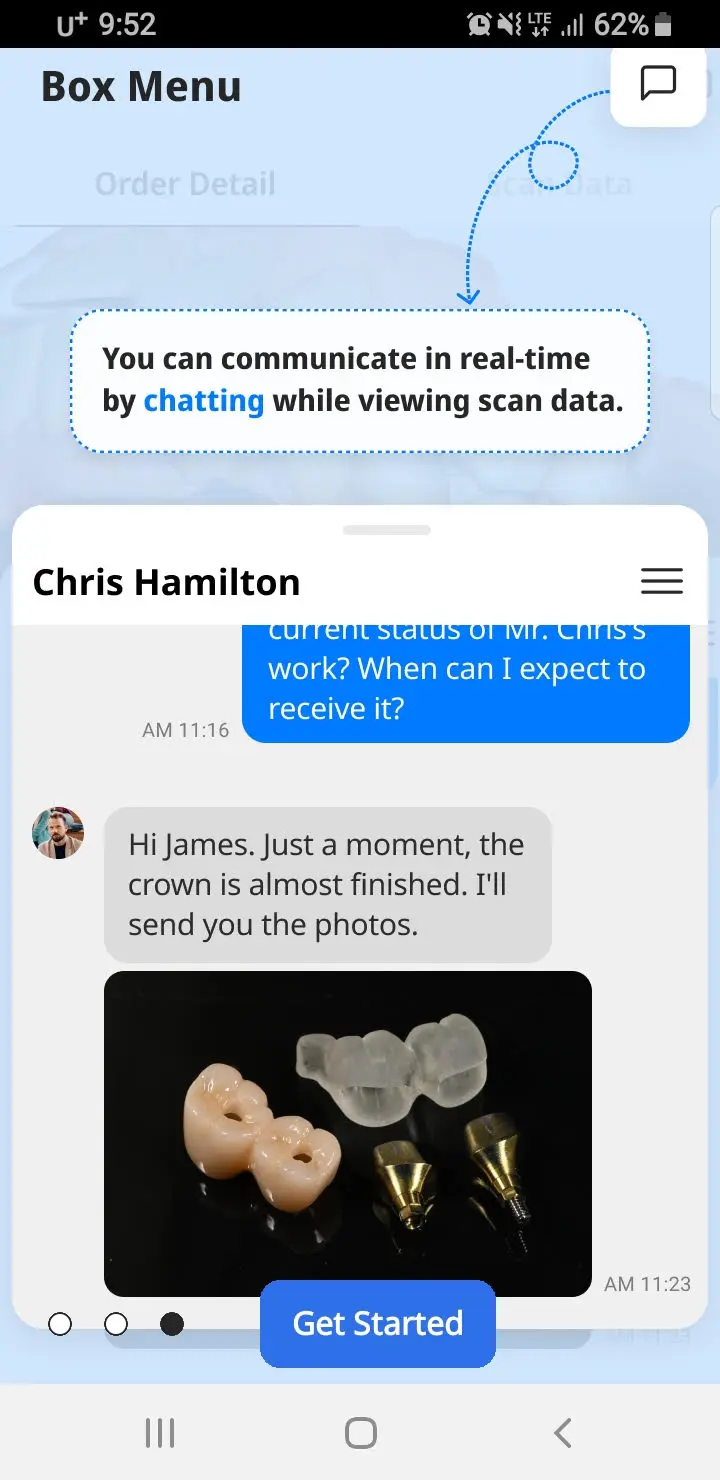
Task: Jump to the first onboarding page dot
Action: point(60,1324)
